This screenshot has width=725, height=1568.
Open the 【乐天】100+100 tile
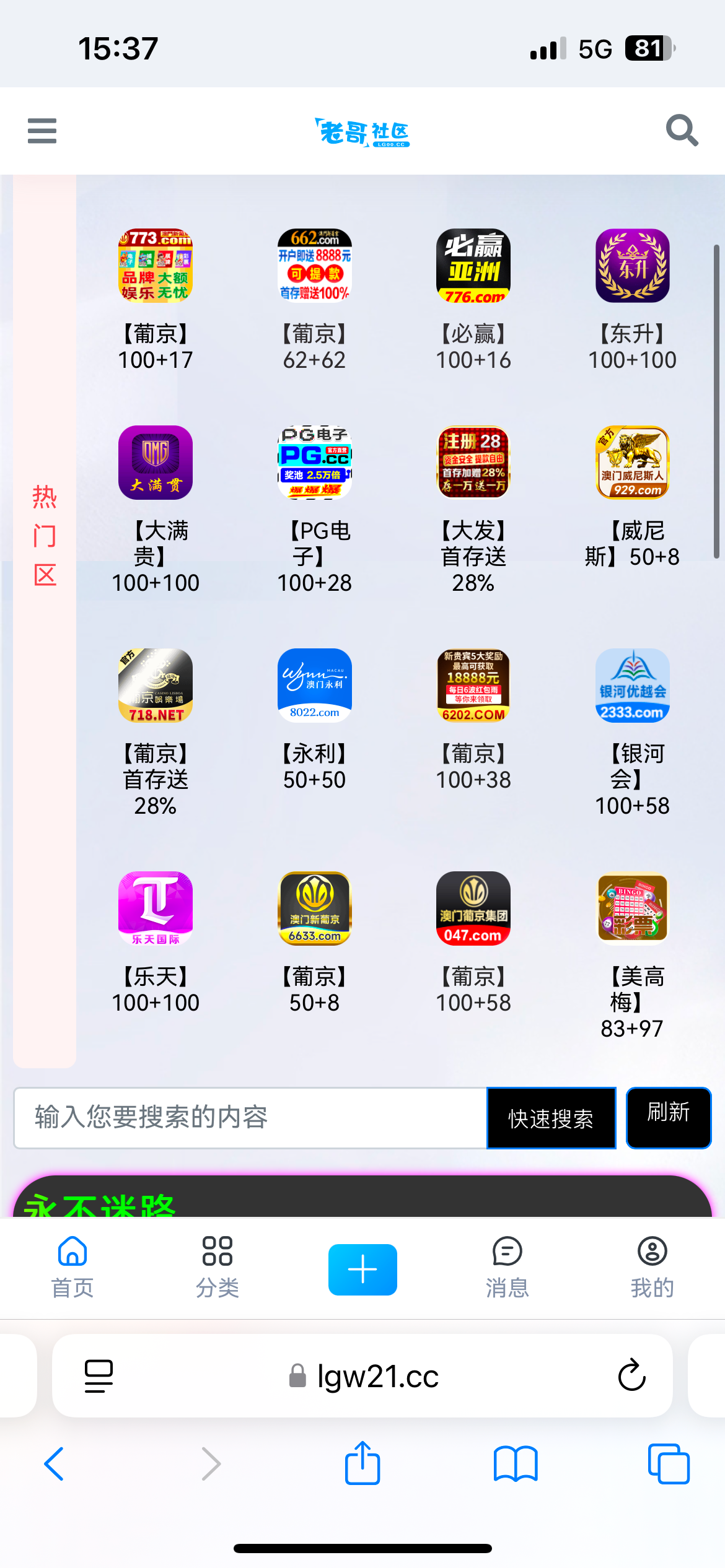click(156, 908)
